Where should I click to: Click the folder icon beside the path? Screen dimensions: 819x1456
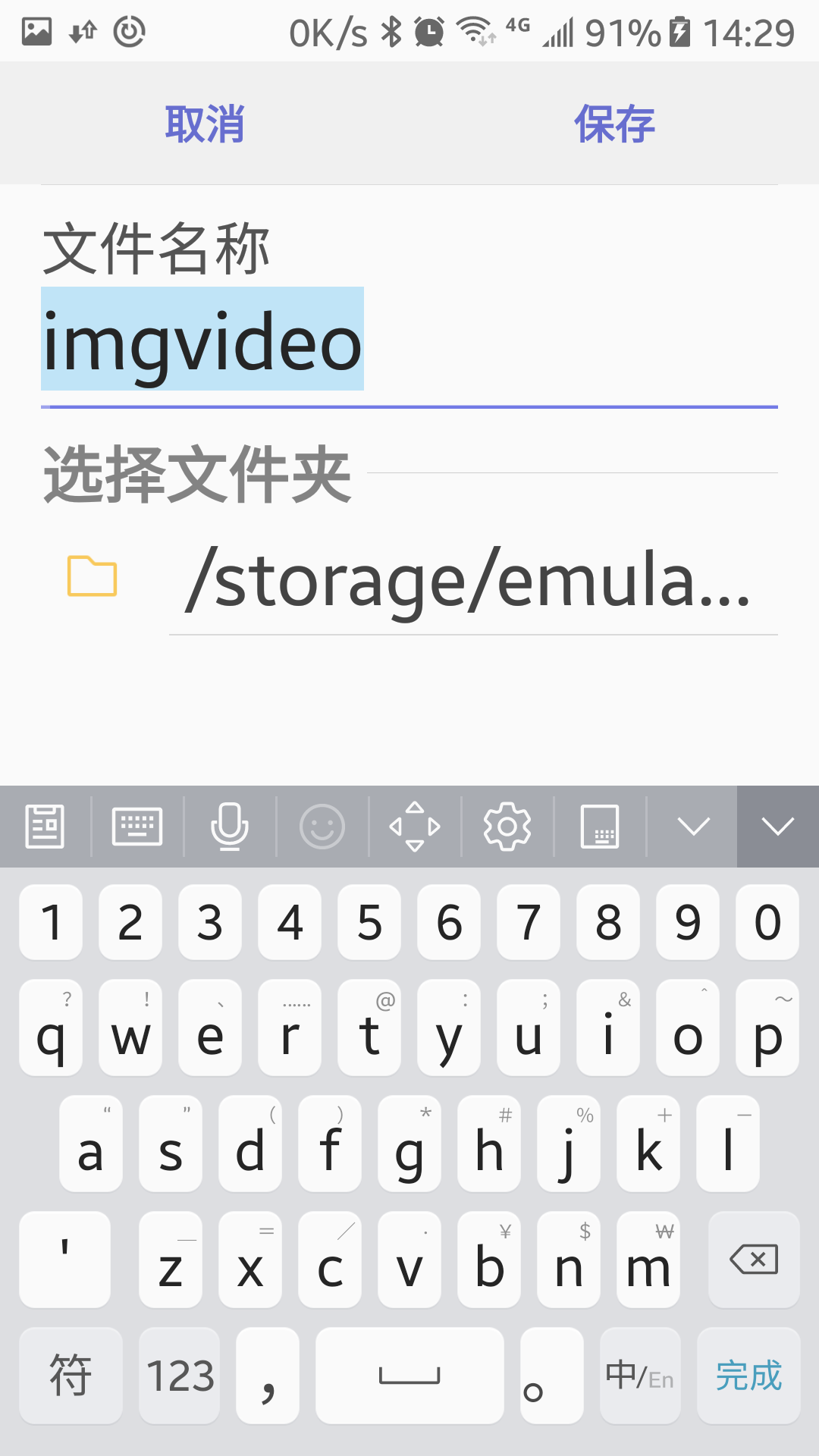[90, 578]
